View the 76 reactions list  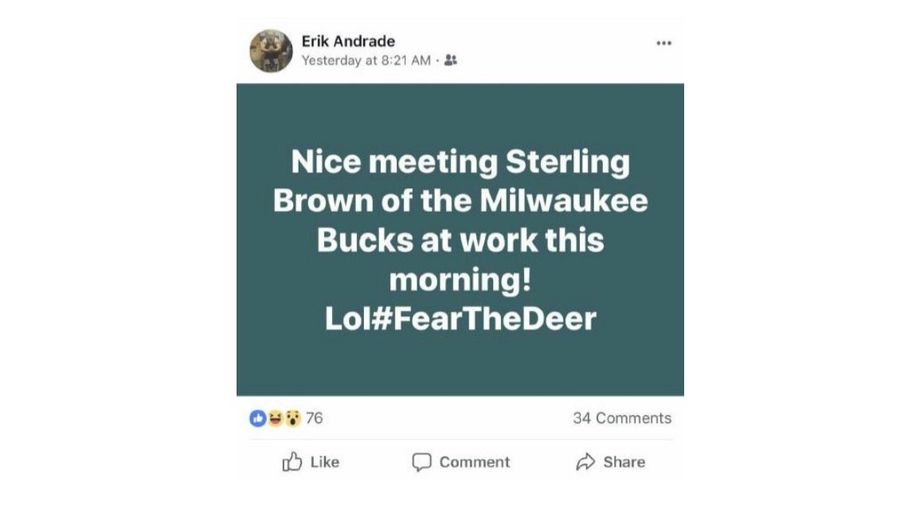(287, 418)
